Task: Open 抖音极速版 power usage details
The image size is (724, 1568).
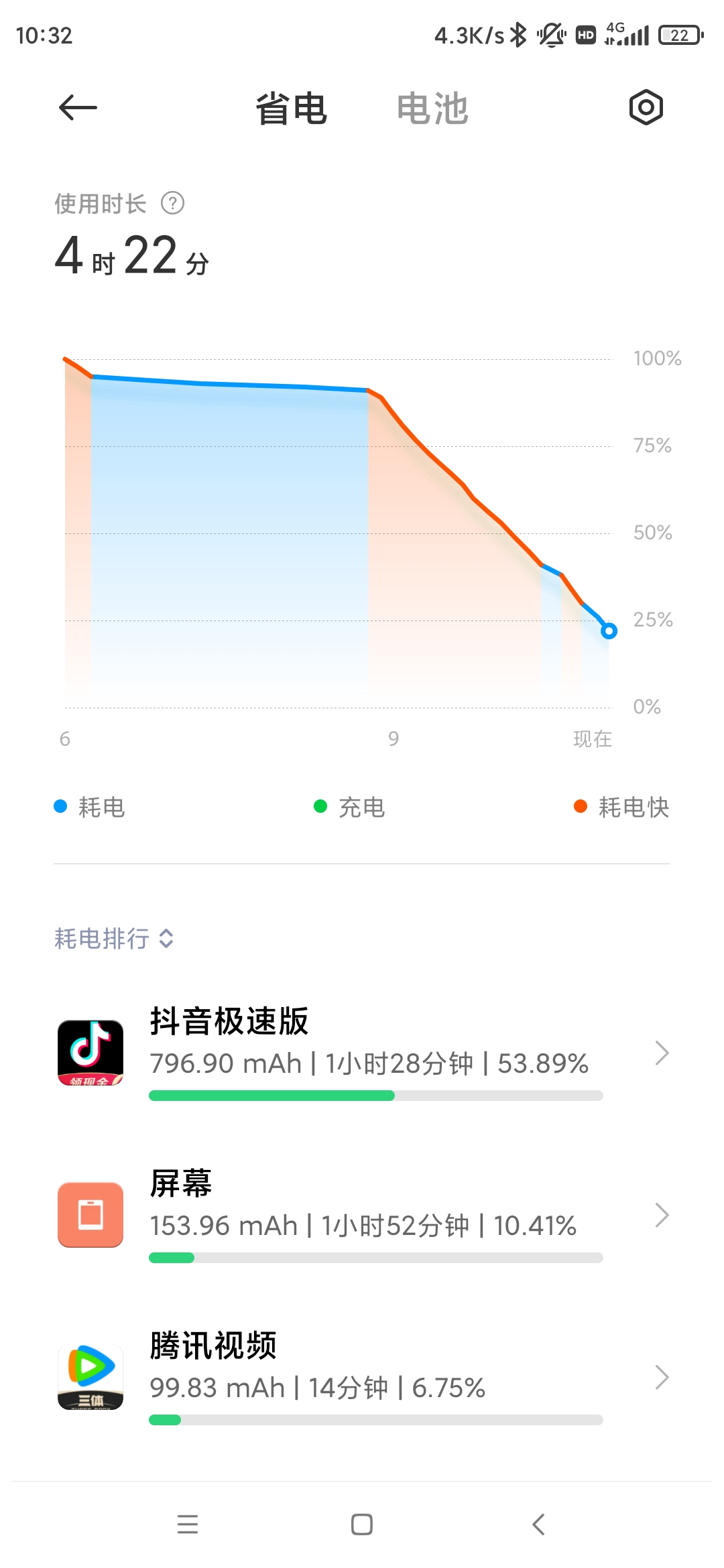Action: (362, 1052)
